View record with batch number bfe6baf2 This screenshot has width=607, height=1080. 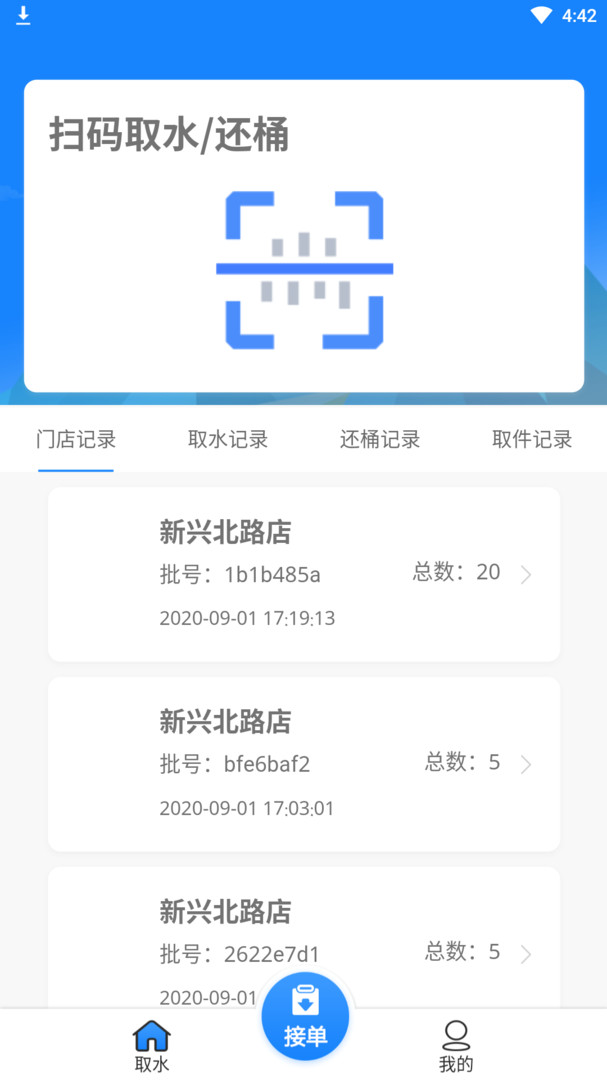[304, 764]
